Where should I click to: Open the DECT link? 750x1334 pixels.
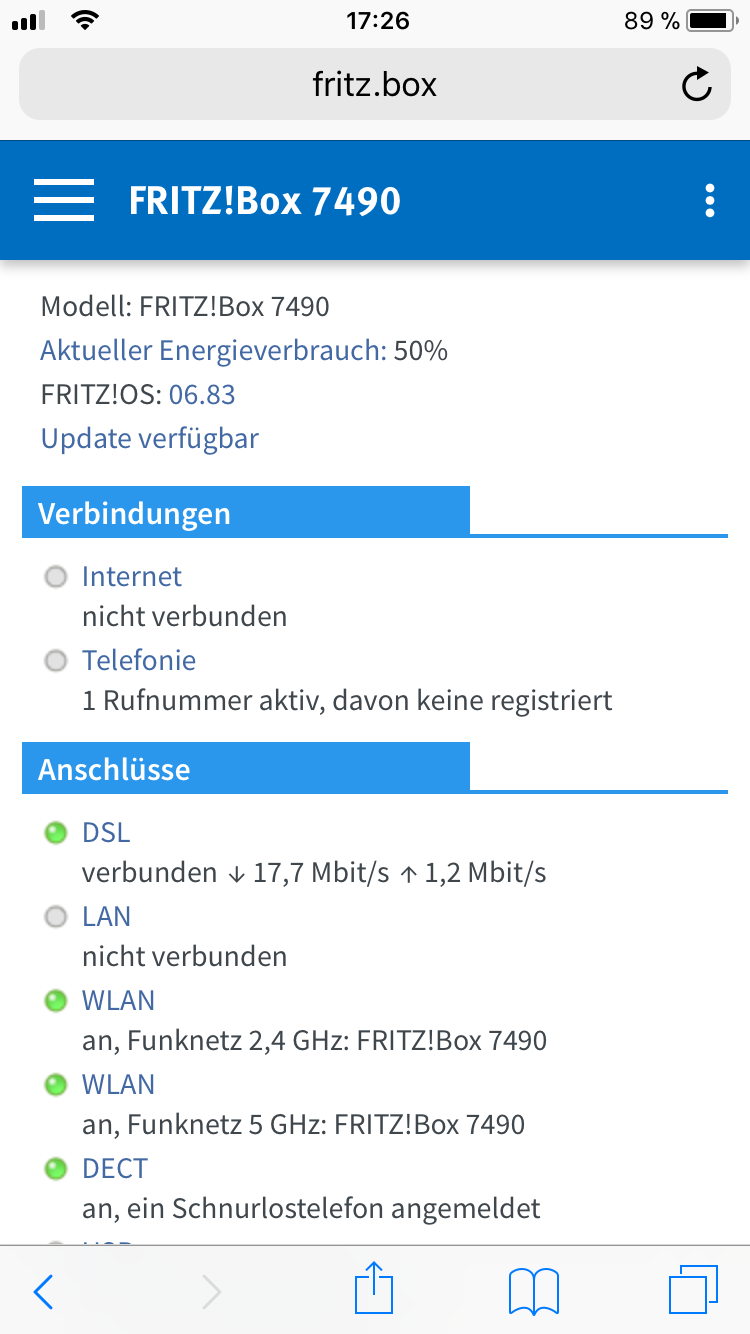click(x=115, y=1168)
